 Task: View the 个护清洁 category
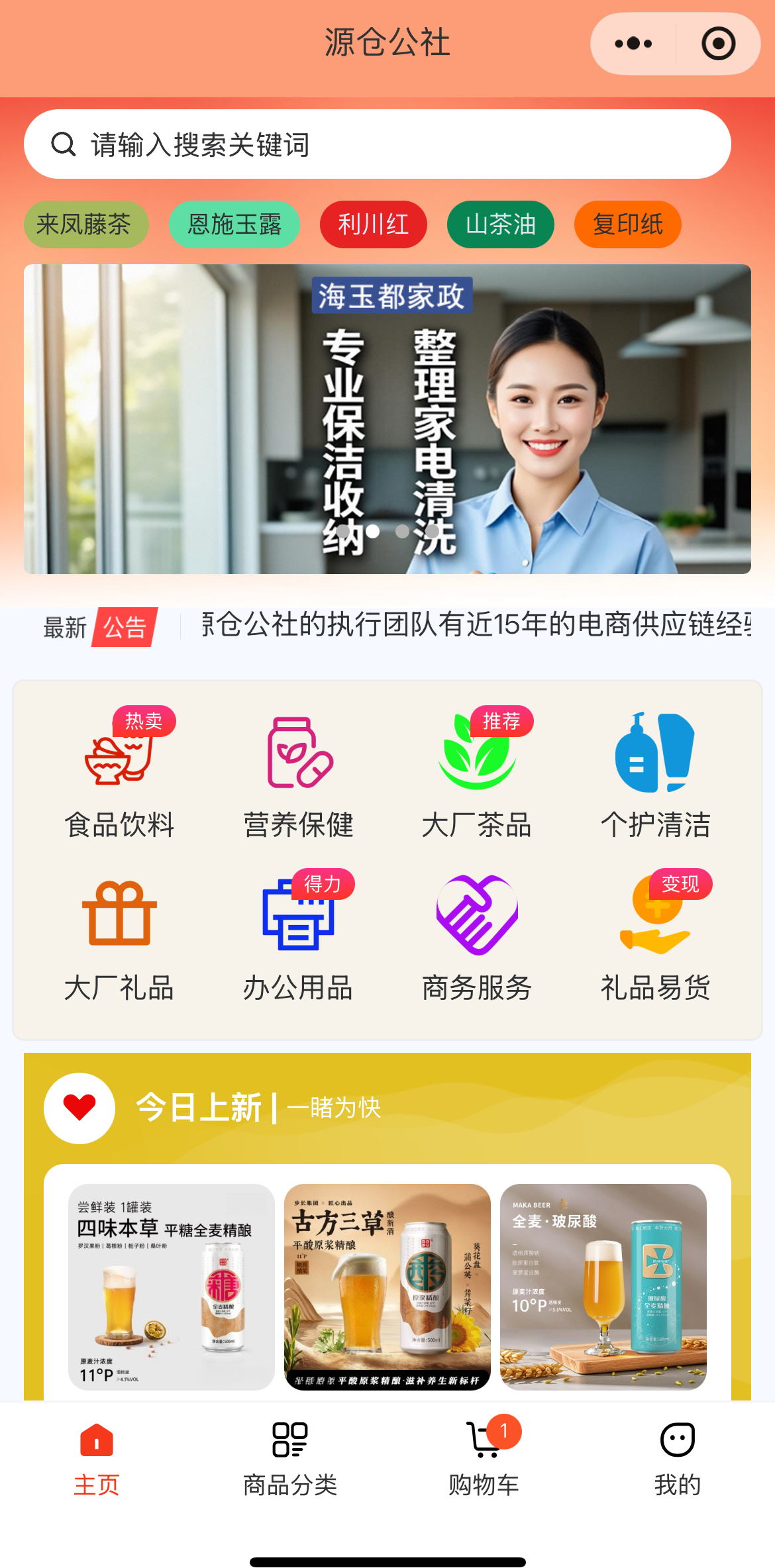point(656,775)
